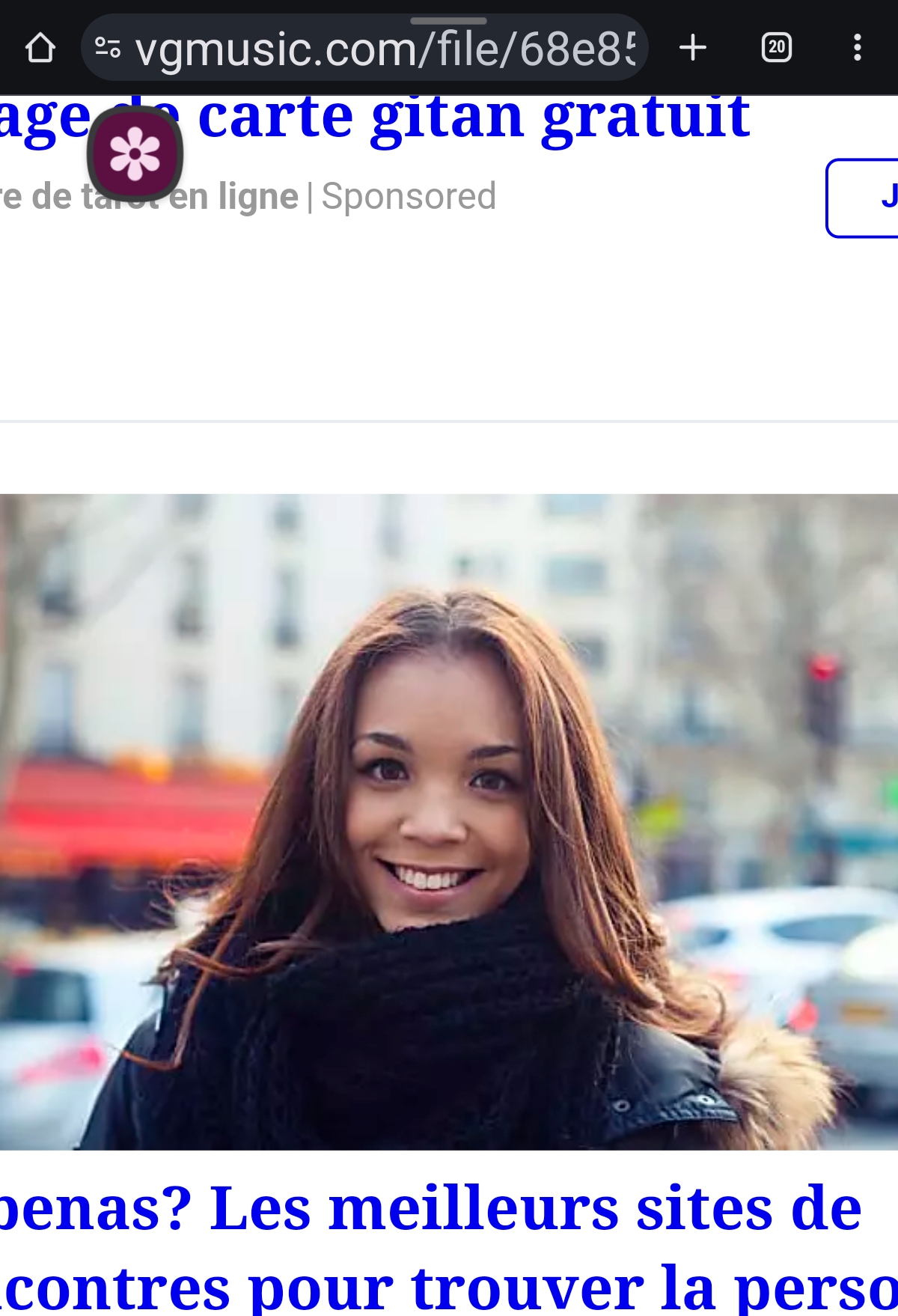Image resolution: width=898 pixels, height=1316 pixels.
Task: Show the 20 open tabs
Action: 776,48
